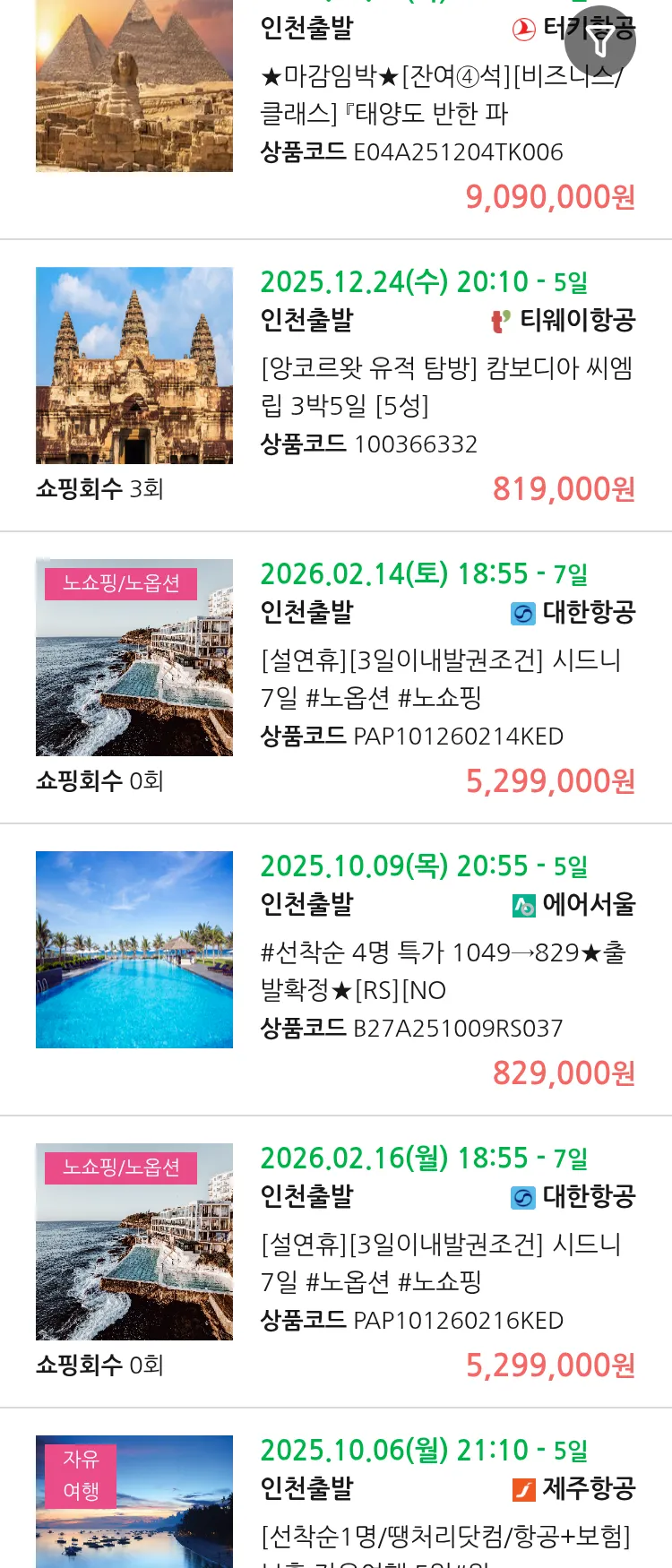Open the Cambodia Siem Reap Angkor Wat package

(x=446, y=387)
